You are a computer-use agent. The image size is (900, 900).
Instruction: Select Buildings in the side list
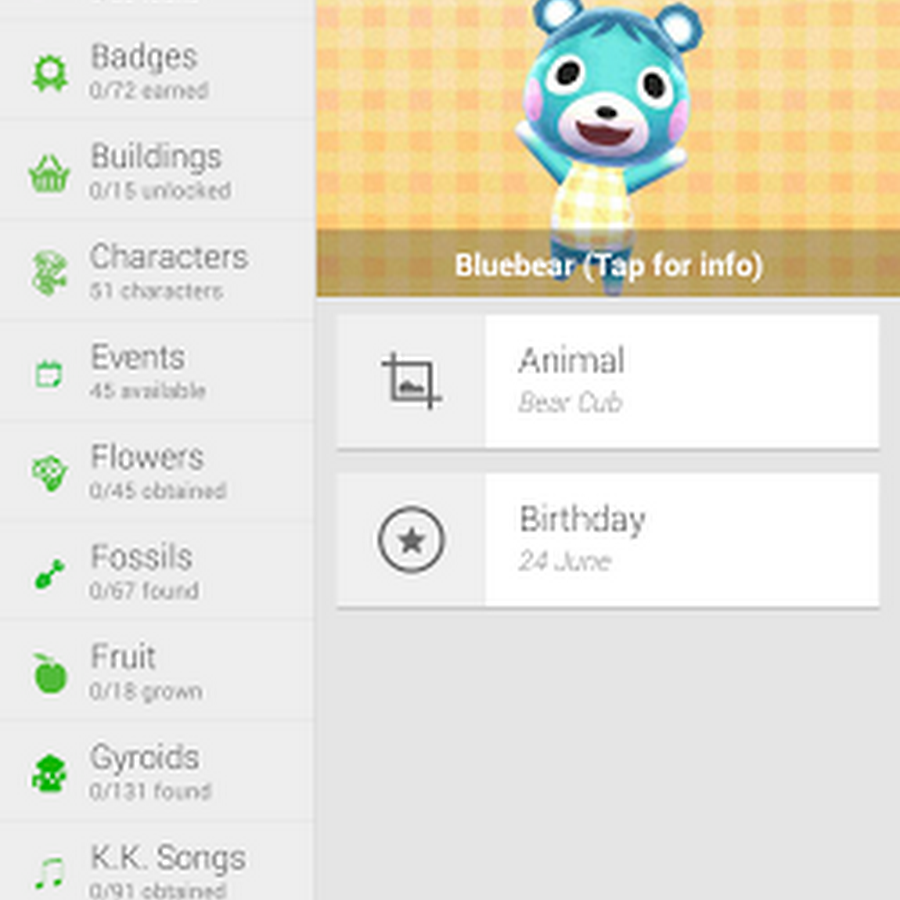(155, 170)
